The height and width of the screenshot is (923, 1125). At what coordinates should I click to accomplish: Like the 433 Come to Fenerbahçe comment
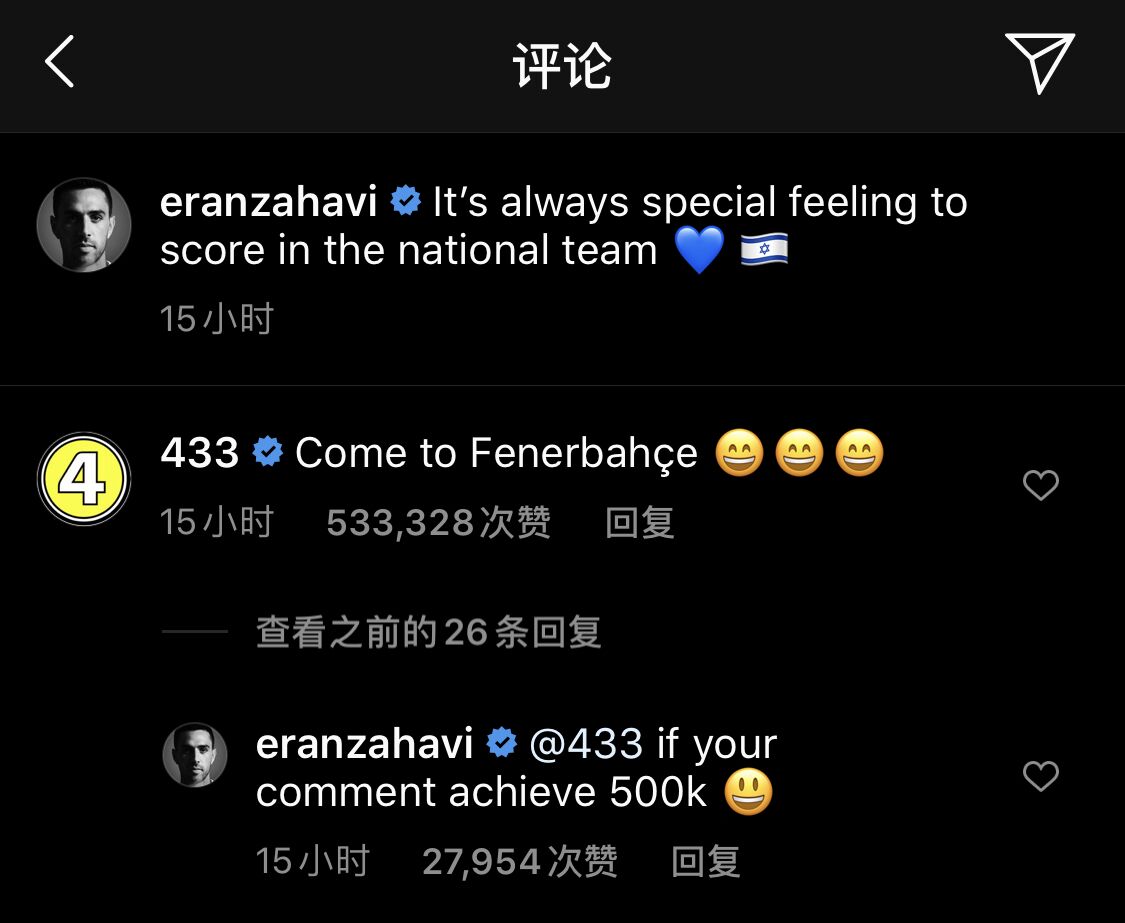[1040, 486]
